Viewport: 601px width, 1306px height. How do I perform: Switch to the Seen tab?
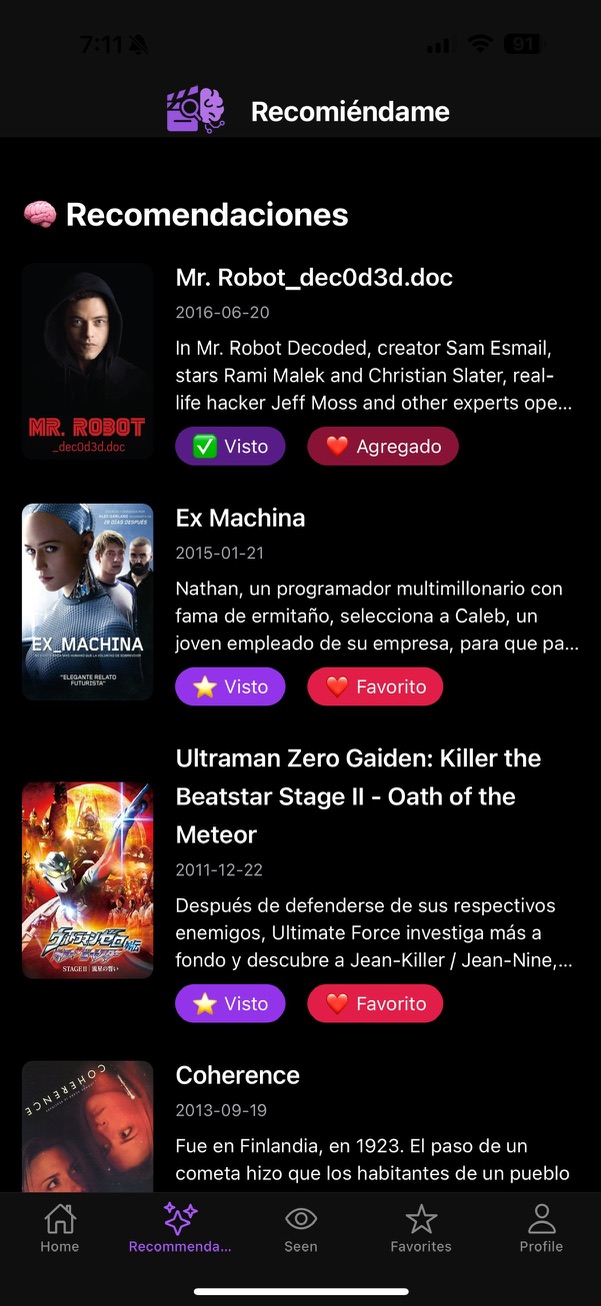(300, 1229)
